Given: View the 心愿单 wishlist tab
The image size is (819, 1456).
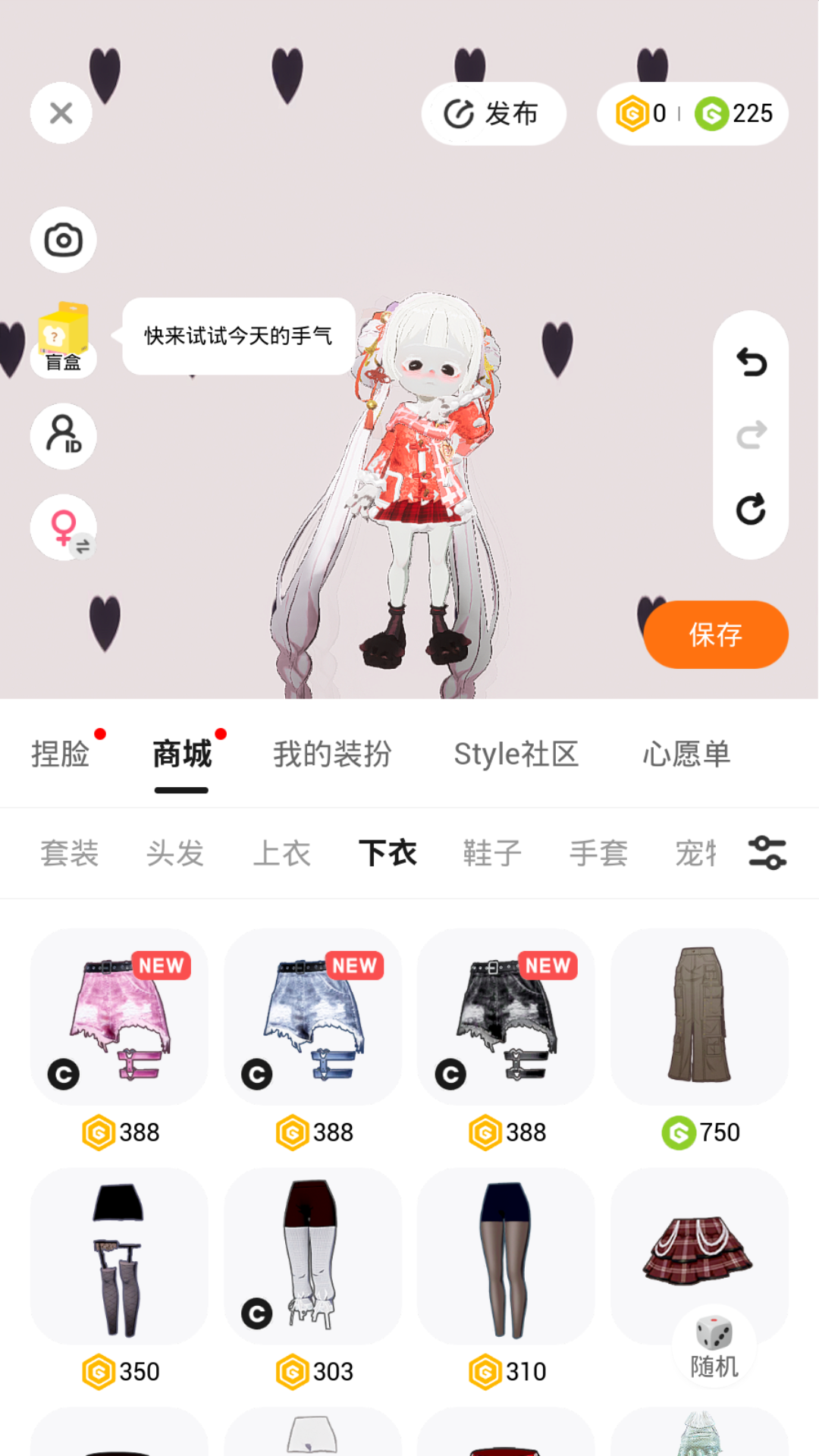Looking at the screenshot, I should coord(686,755).
